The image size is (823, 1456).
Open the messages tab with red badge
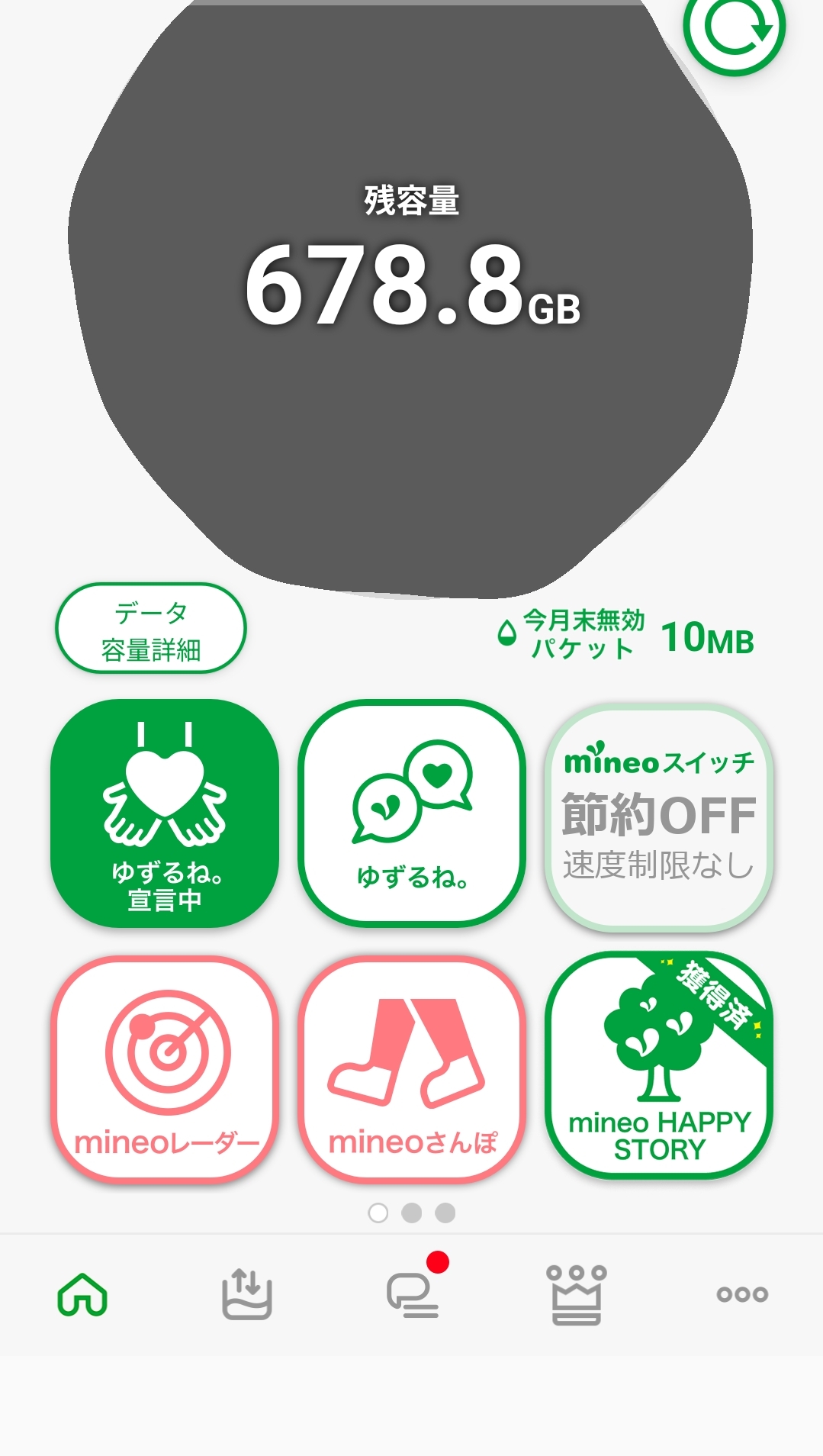click(x=413, y=1294)
